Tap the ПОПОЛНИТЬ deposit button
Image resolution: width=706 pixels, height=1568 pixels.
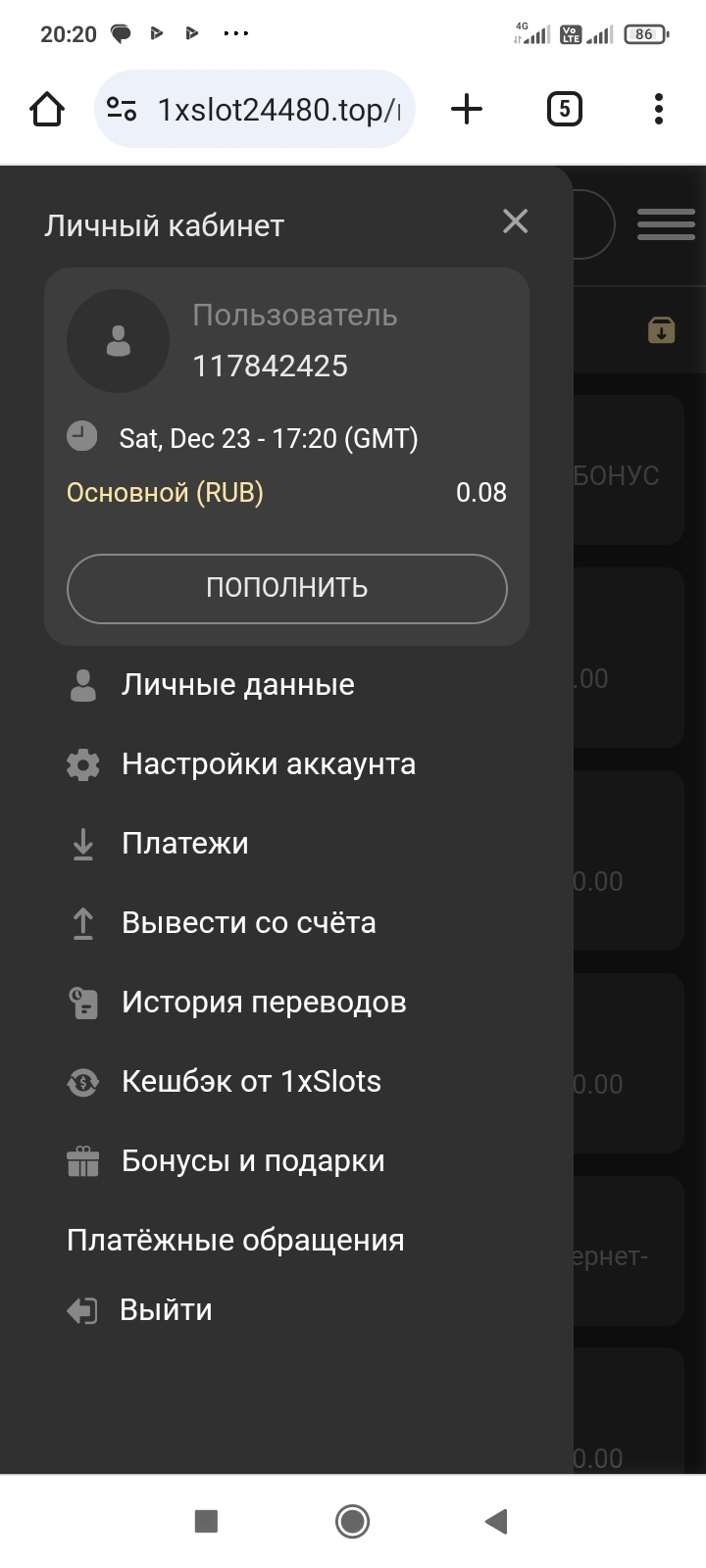[x=286, y=588]
